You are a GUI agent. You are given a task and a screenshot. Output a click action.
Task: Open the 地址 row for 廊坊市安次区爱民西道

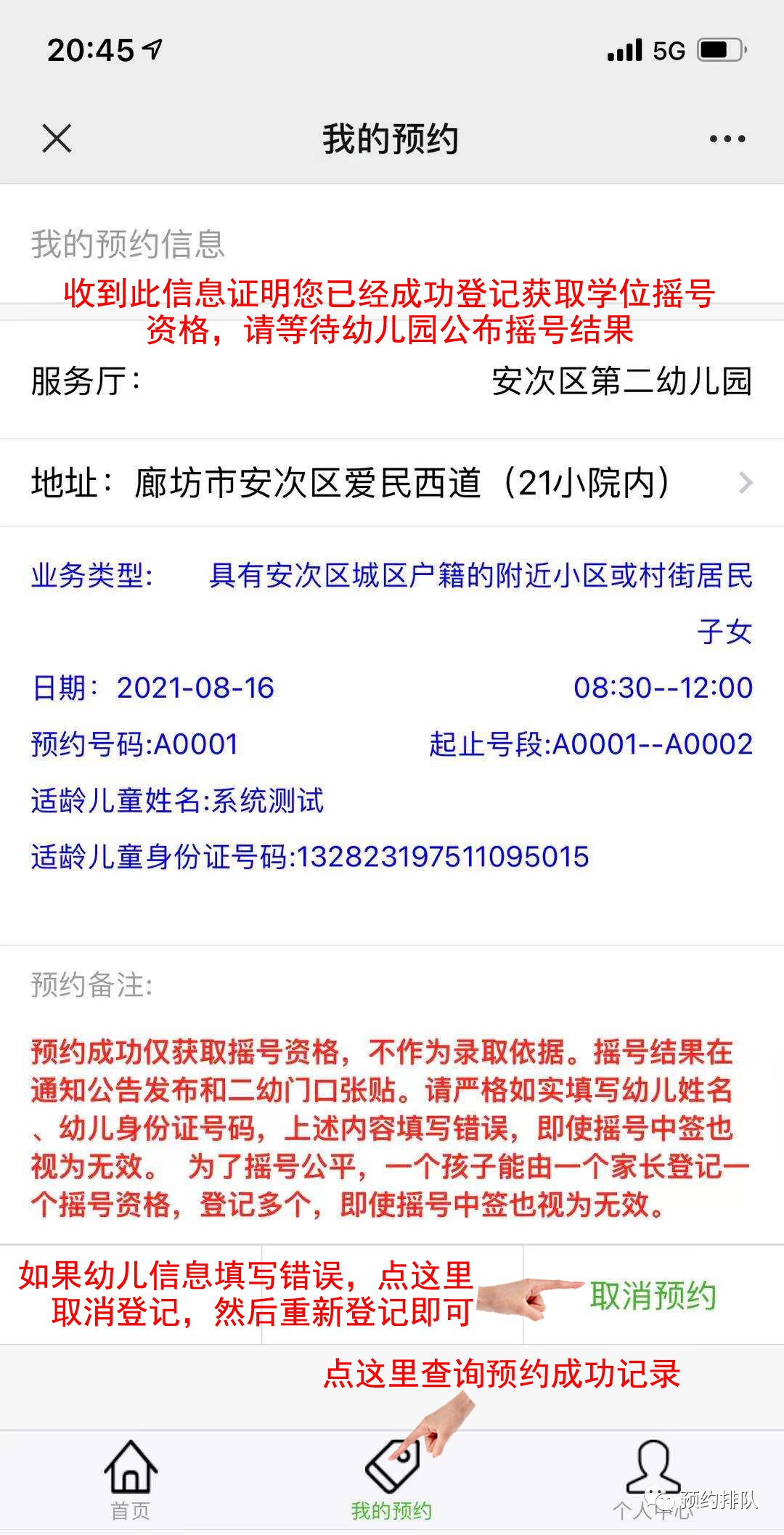tap(392, 483)
